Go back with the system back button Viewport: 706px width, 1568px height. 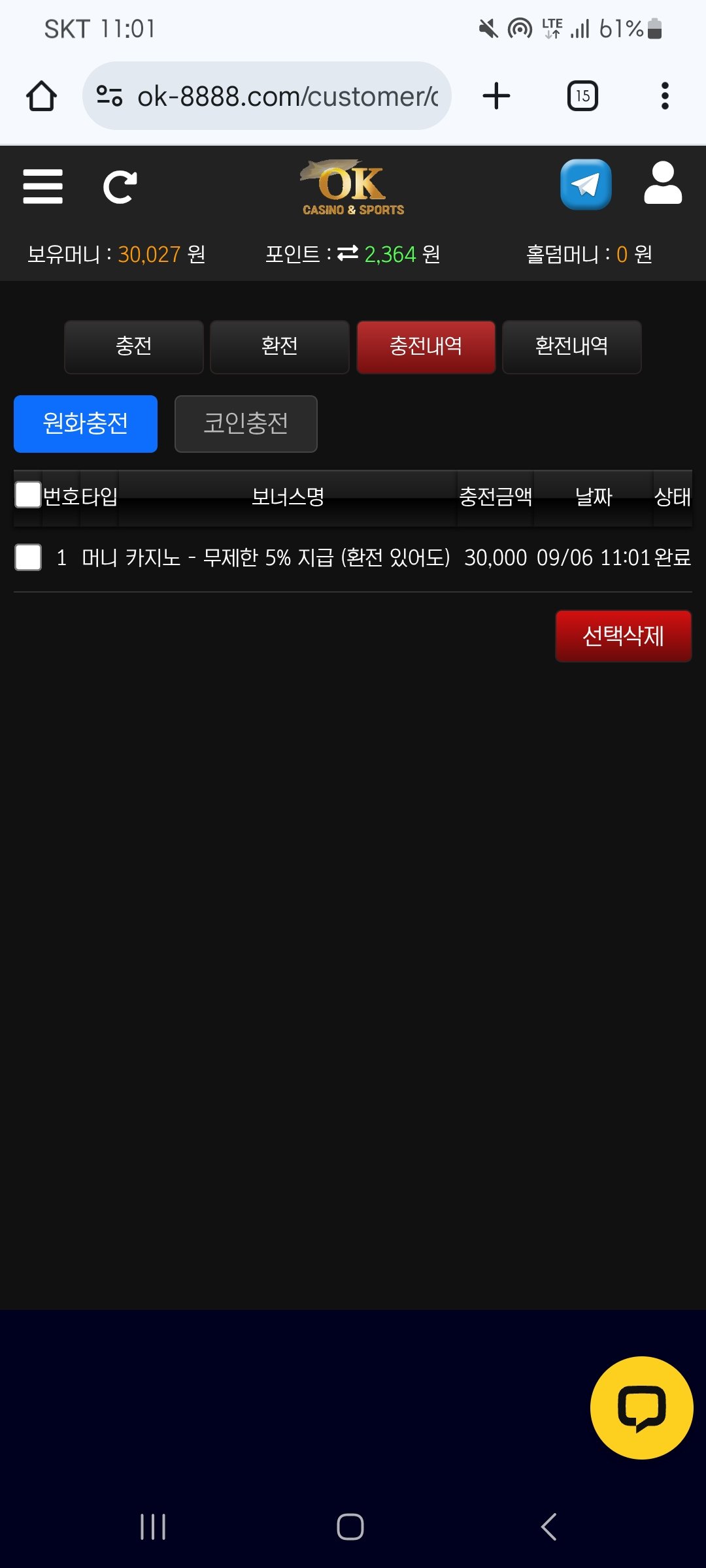click(x=549, y=1527)
